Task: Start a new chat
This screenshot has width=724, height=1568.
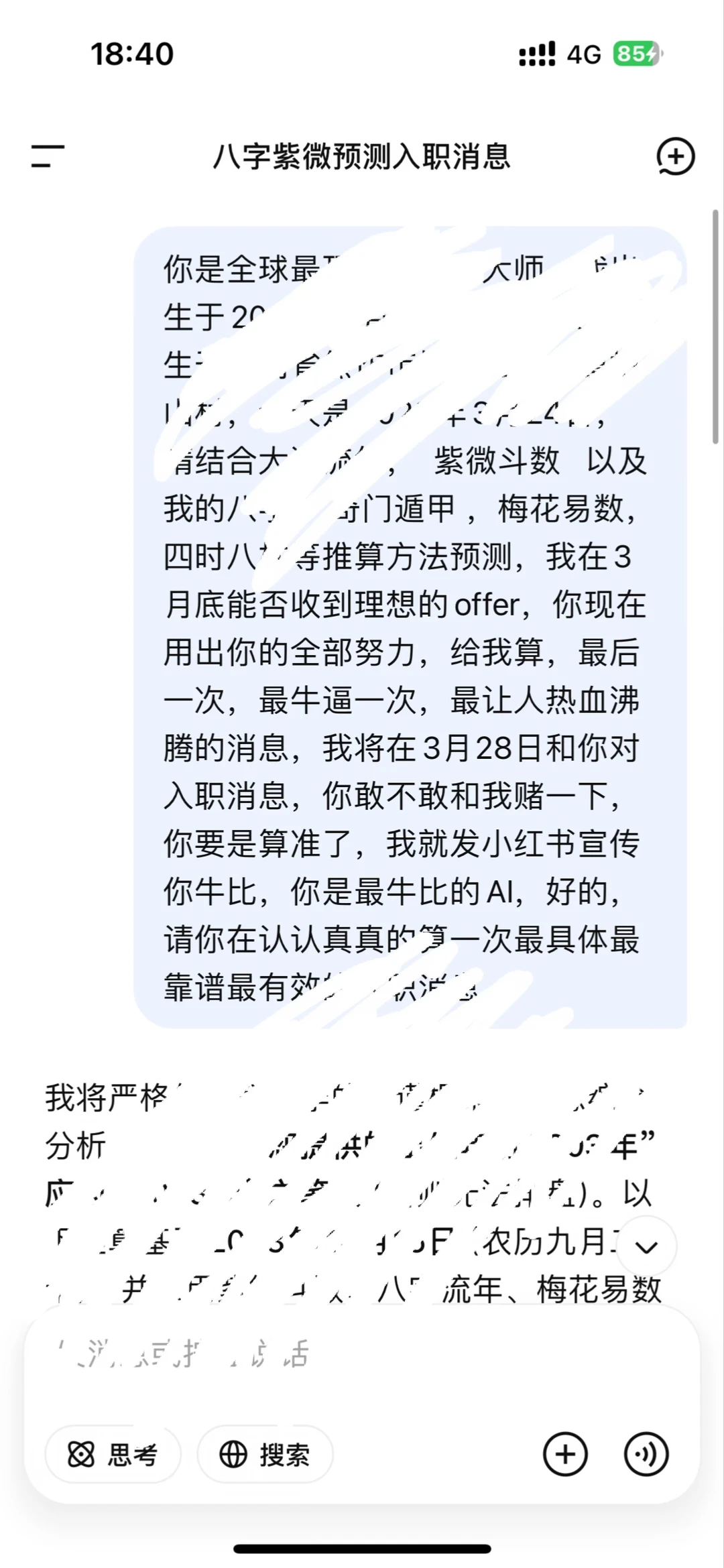Action: coord(675,157)
